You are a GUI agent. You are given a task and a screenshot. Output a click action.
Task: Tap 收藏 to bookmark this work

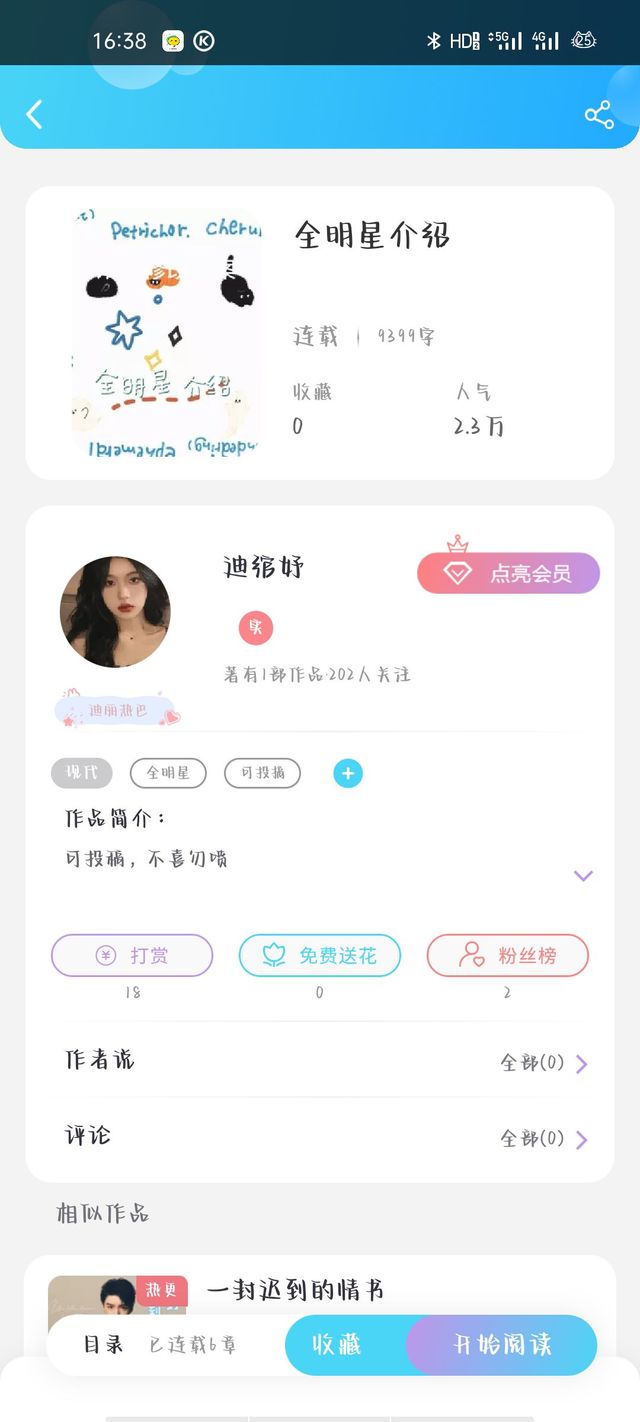pyautogui.click(x=337, y=1345)
